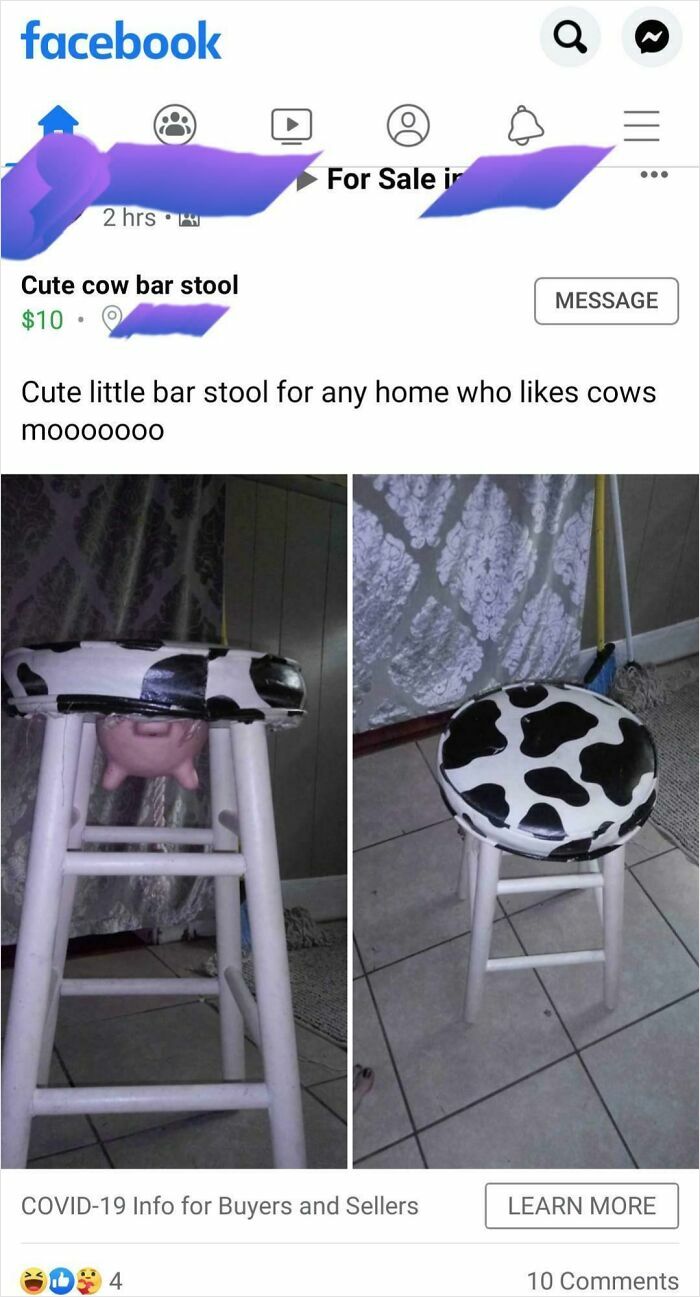This screenshot has height=1297, width=700.
Task: Switch to the Watch video tab
Action: 291,125
